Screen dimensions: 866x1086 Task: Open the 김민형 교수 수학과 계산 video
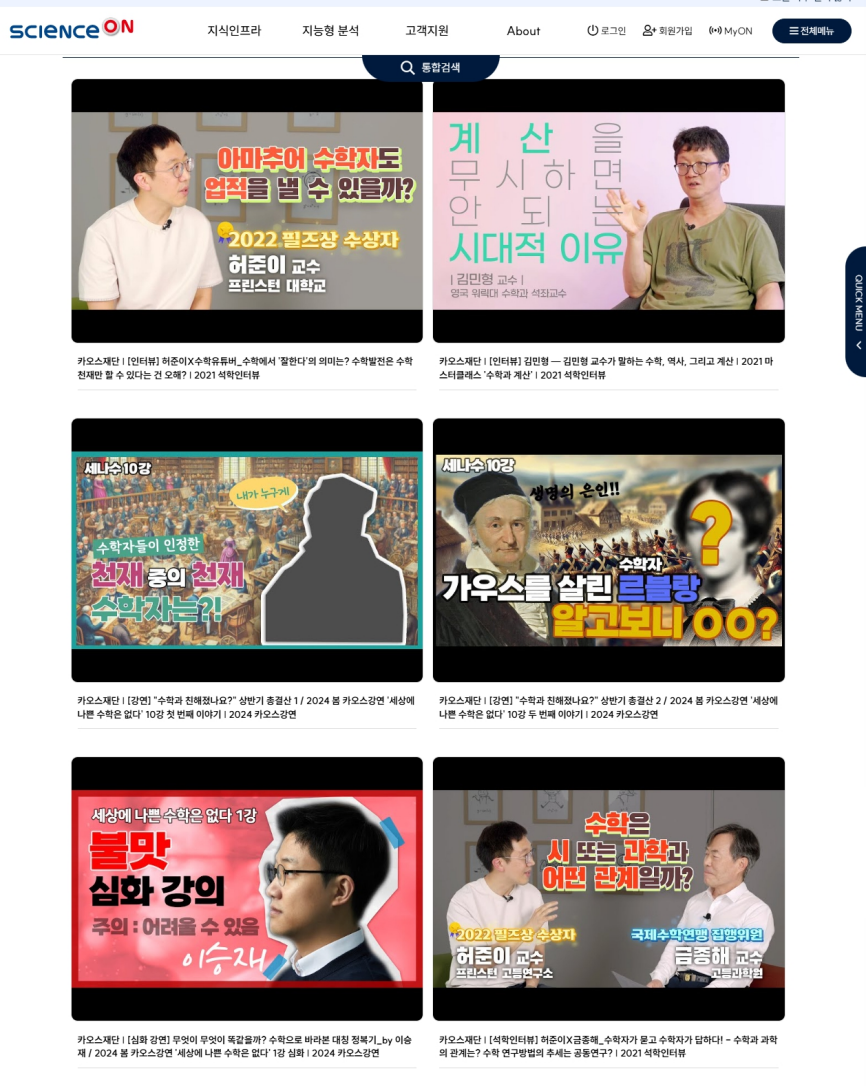pos(608,211)
